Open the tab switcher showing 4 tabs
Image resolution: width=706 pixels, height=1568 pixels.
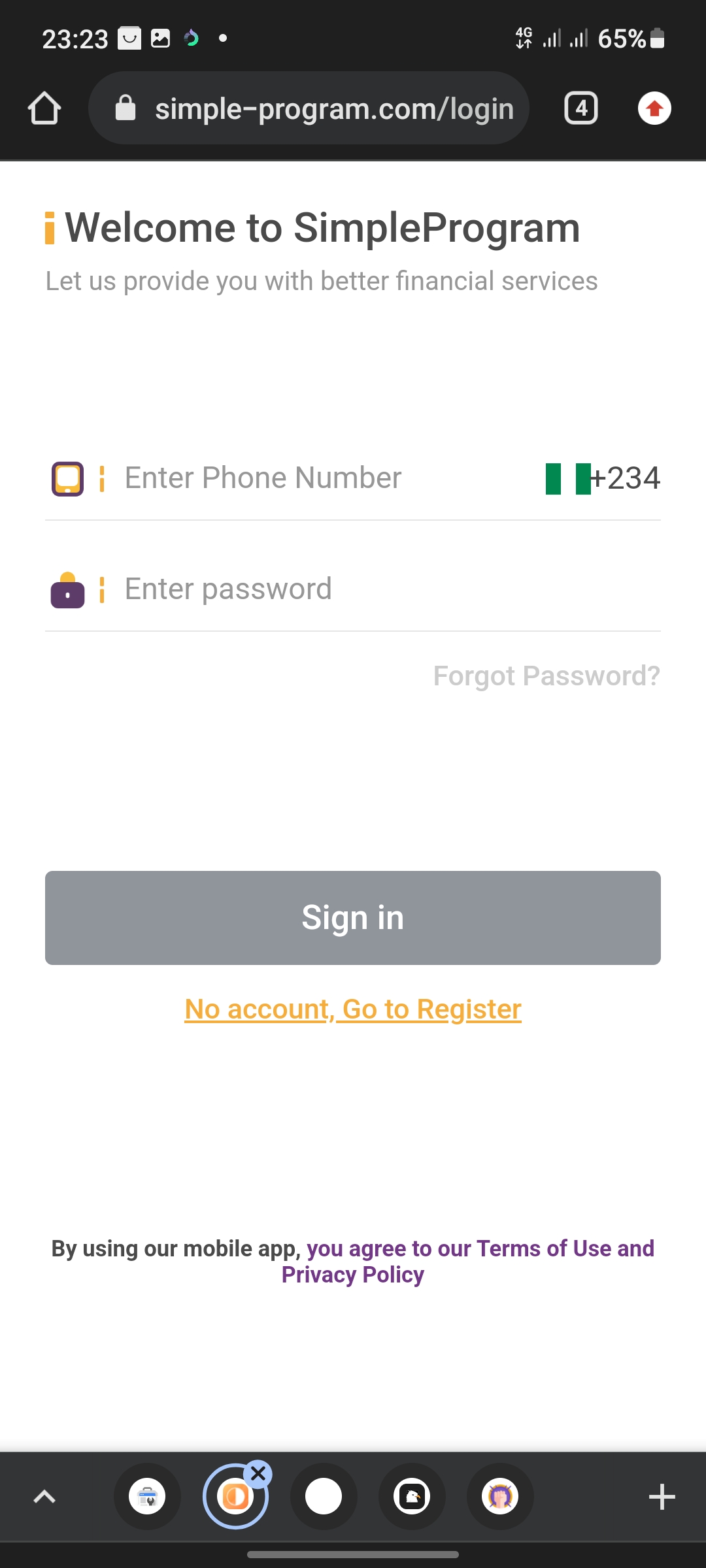pyautogui.click(x=581, y=108)
